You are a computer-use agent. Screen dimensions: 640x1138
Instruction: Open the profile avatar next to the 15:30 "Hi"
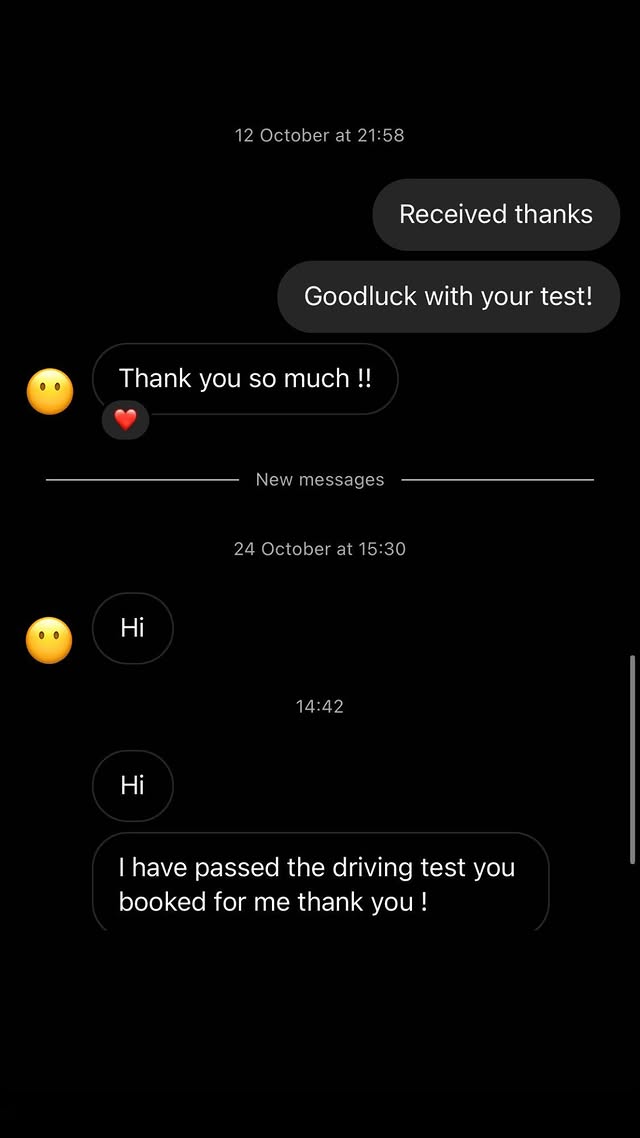tap(50, 641)
